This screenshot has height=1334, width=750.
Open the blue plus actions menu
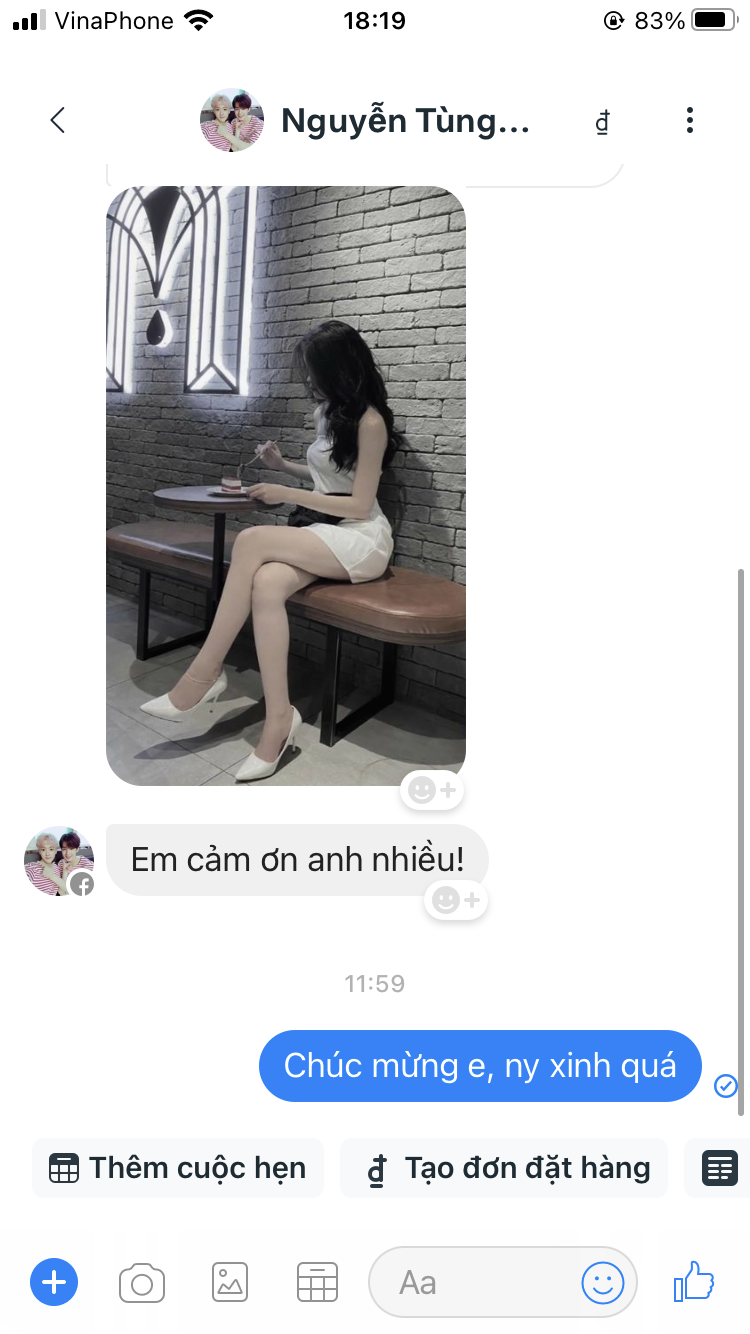[x=54, y=1282]
